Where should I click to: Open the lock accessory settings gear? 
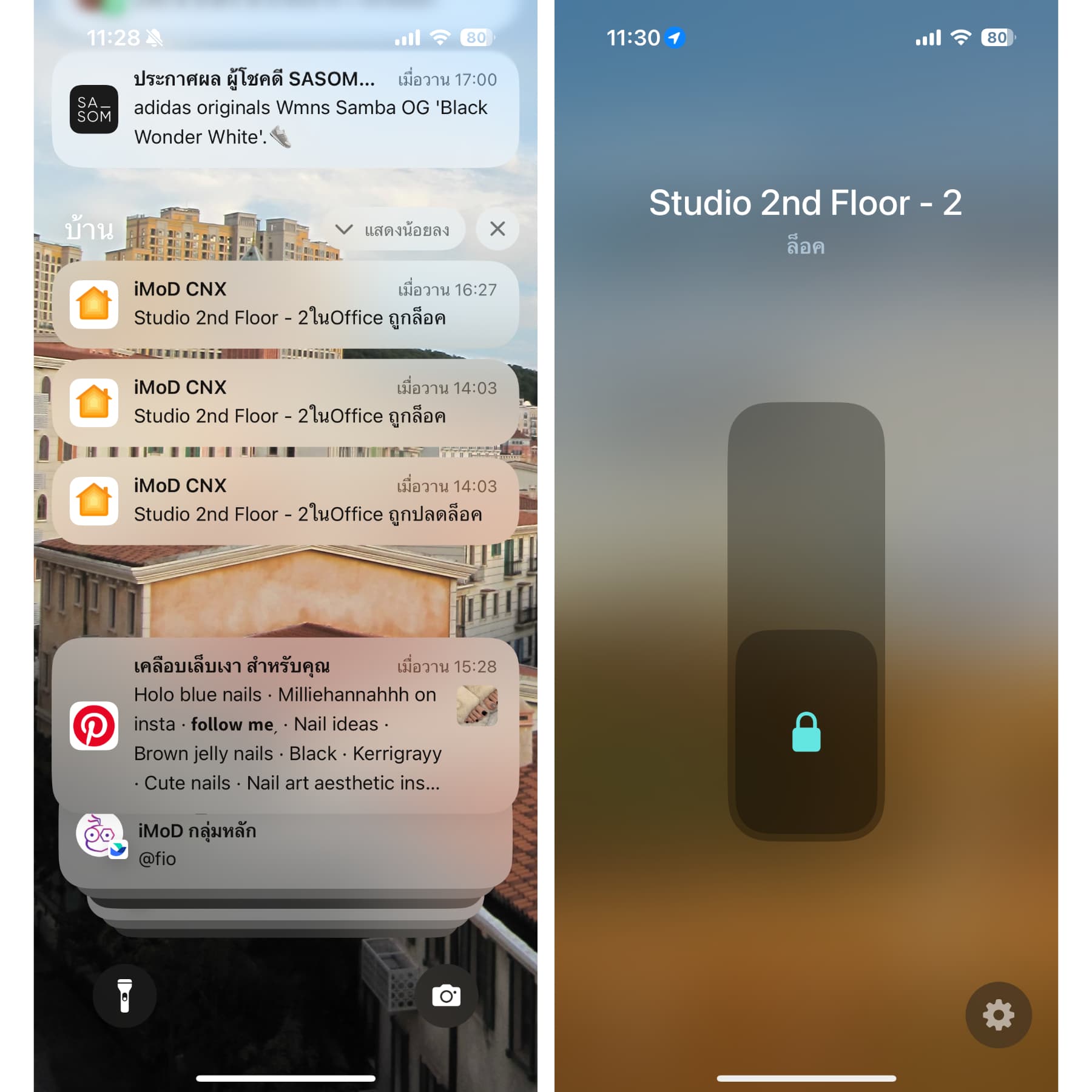point(998,1014)
